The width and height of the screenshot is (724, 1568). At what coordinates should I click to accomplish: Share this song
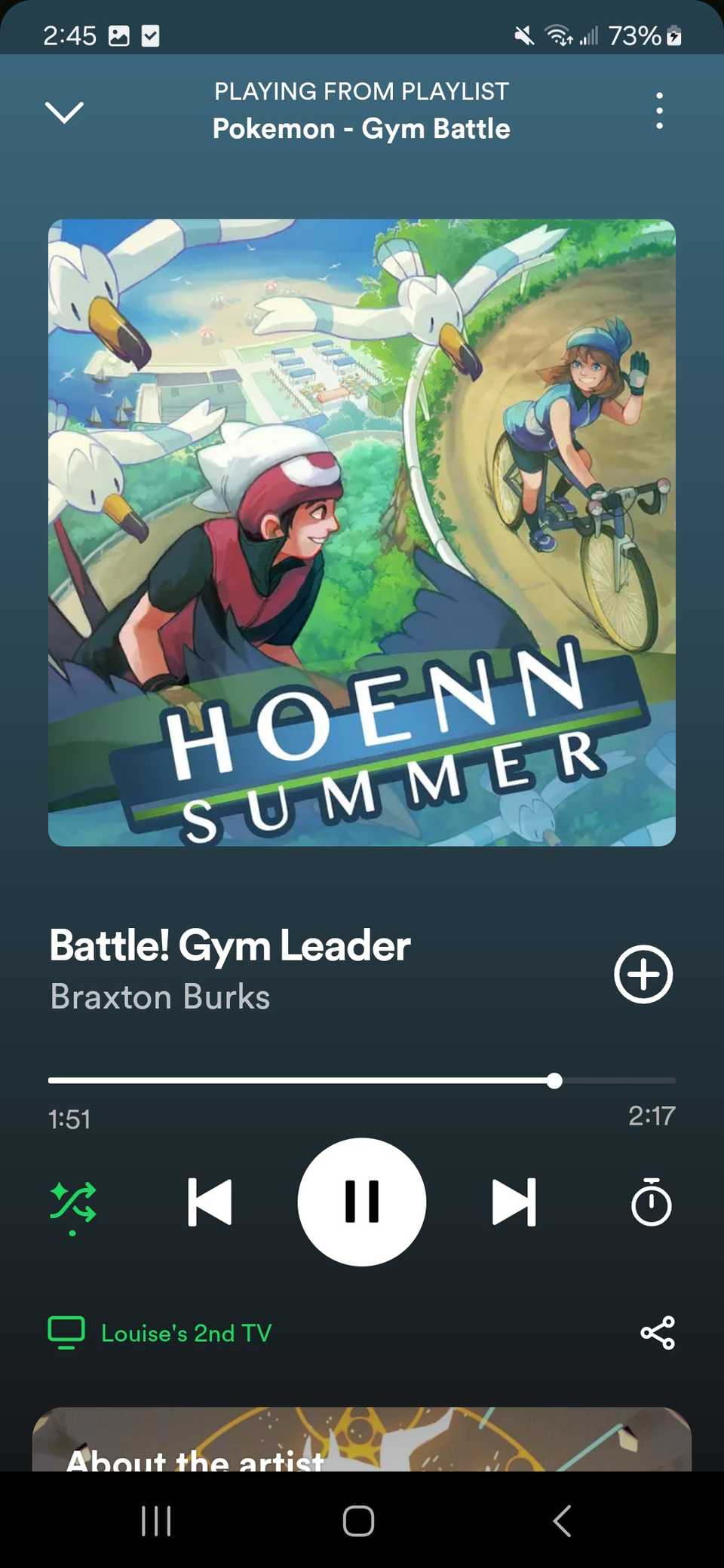point(657,1333)
